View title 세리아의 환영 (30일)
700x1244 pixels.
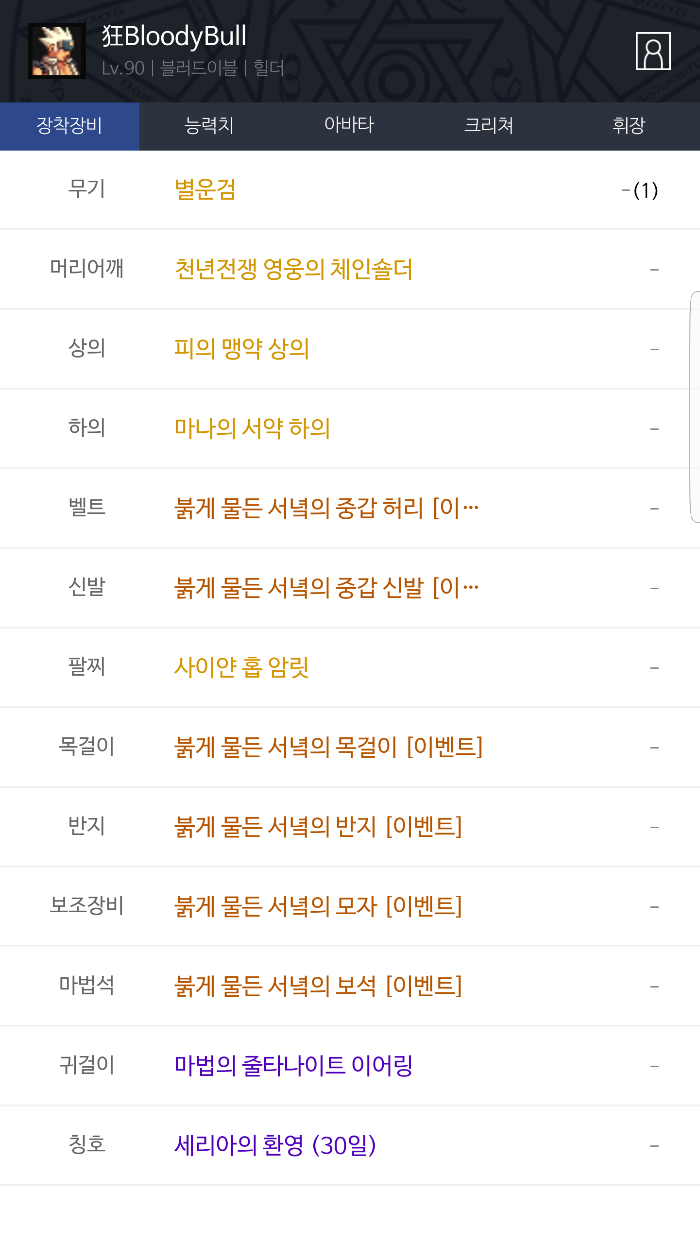point(275,1145)
